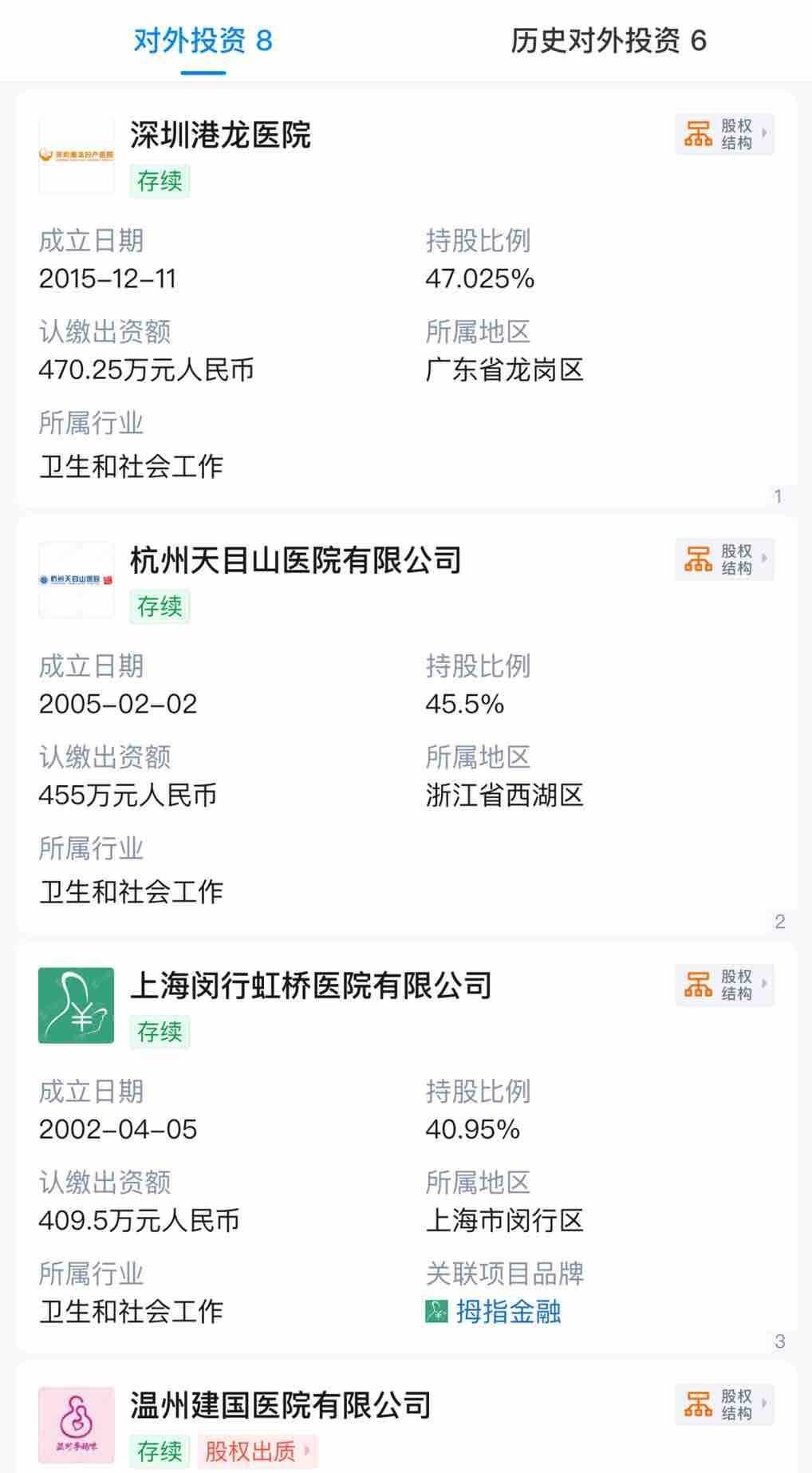Screen dimensions: 812x1473
Task: View 股权结构 for 深圳港龙医院
Action: tap(724, 134)
